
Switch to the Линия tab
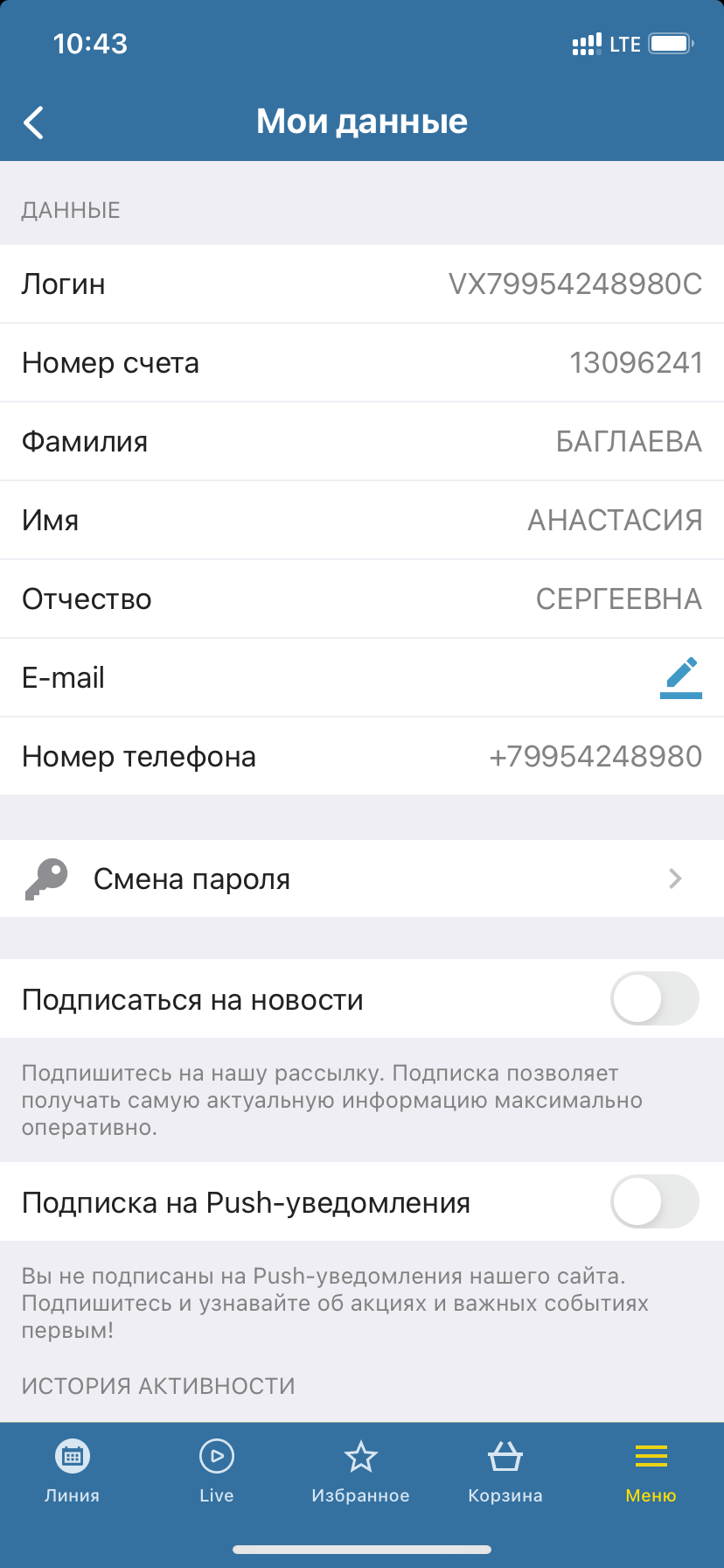point(72,1470)
